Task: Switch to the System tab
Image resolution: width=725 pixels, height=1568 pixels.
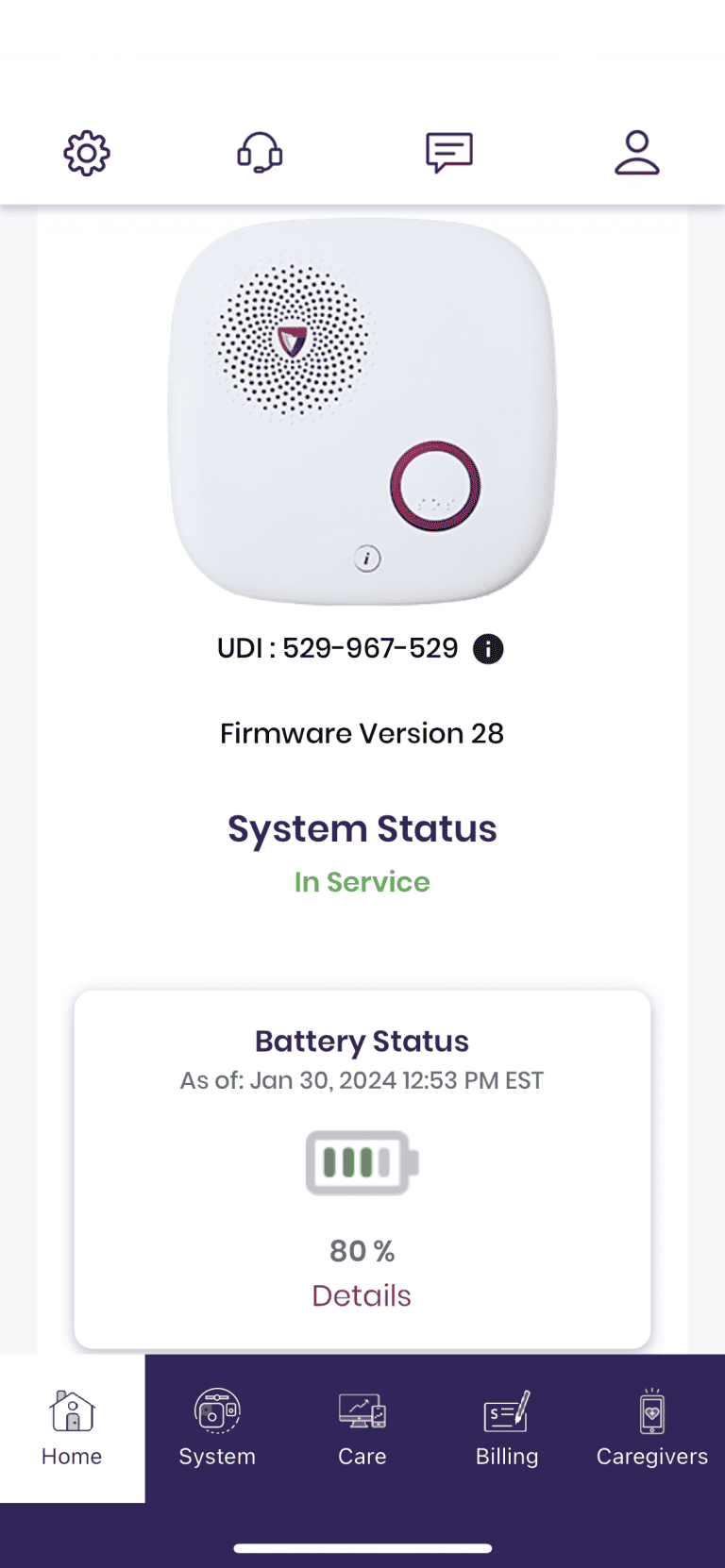Action: (x=217, y=1428)
